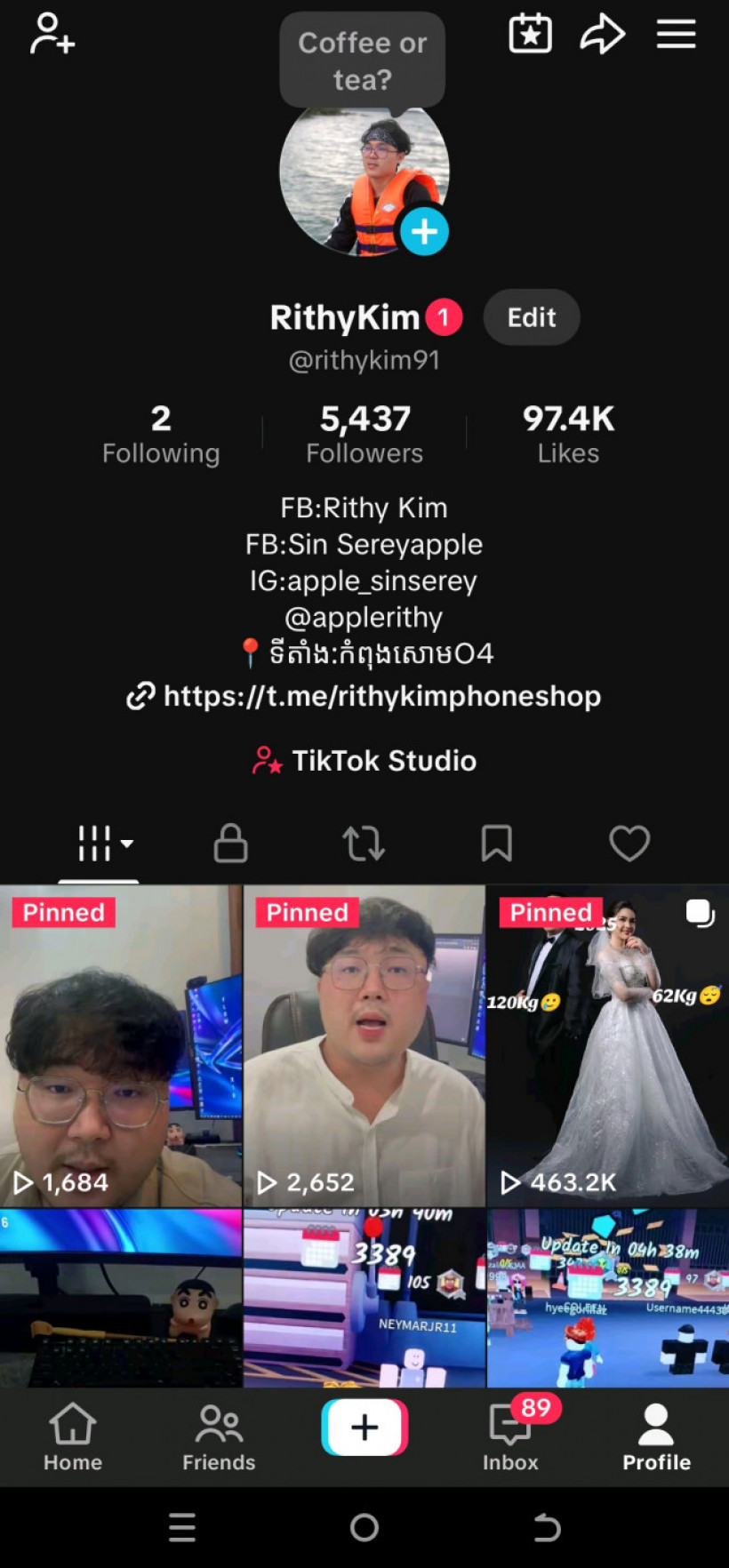This screenshot has width=729, height=1568.
Task: Play the pinned video with 1,684 views
Action: pos(121,1045)
